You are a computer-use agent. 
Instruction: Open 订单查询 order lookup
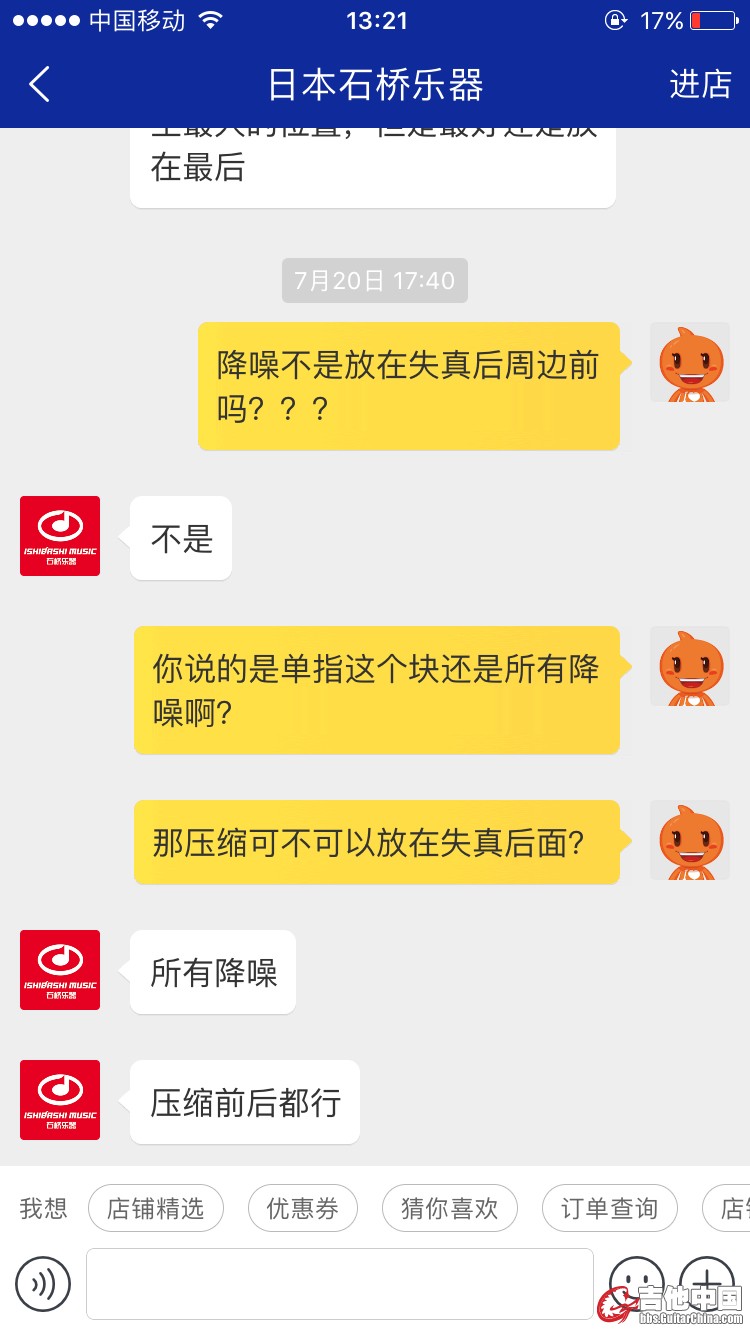point(609,1208)
